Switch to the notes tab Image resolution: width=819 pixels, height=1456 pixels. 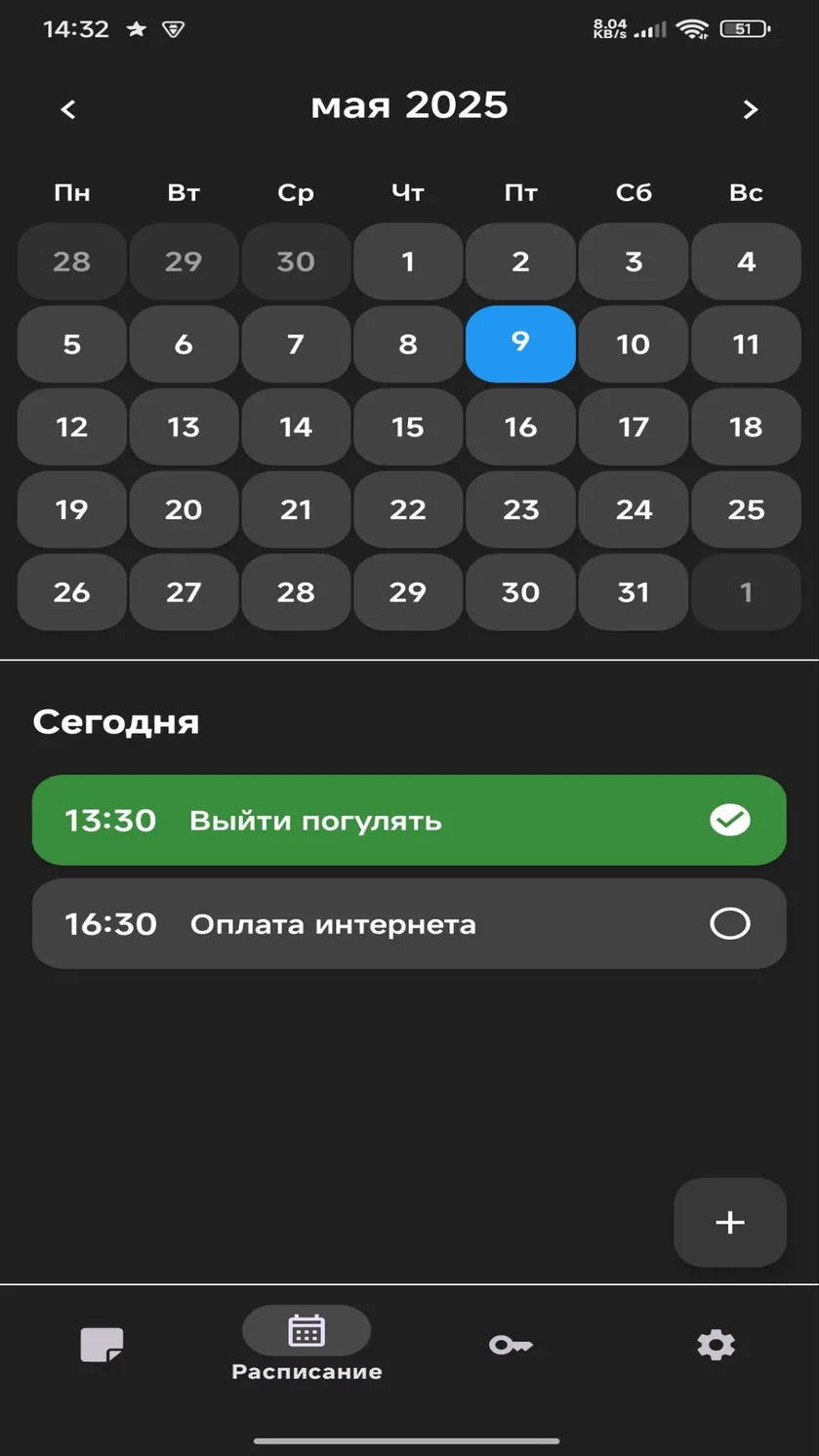pos(102,1345)
